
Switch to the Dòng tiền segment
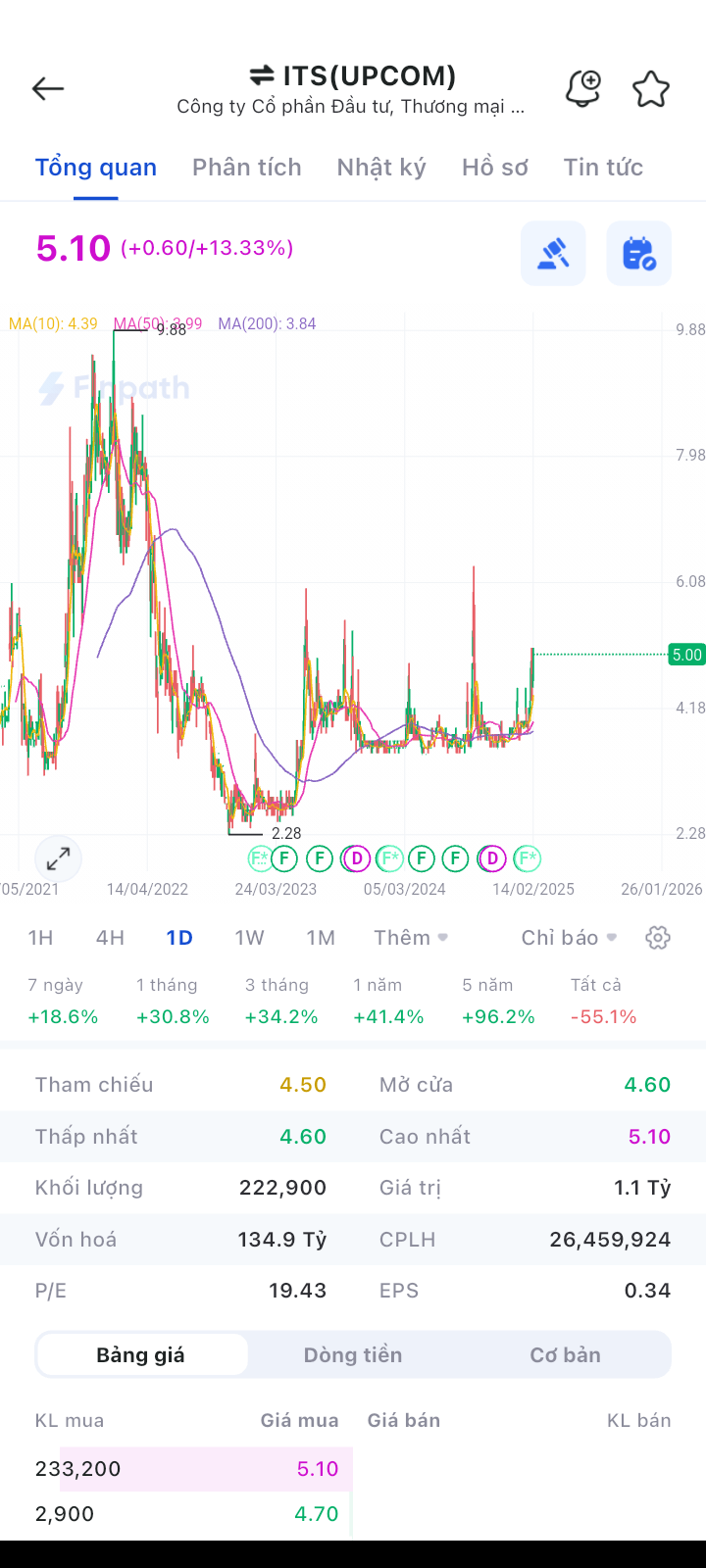[353, 1355]
